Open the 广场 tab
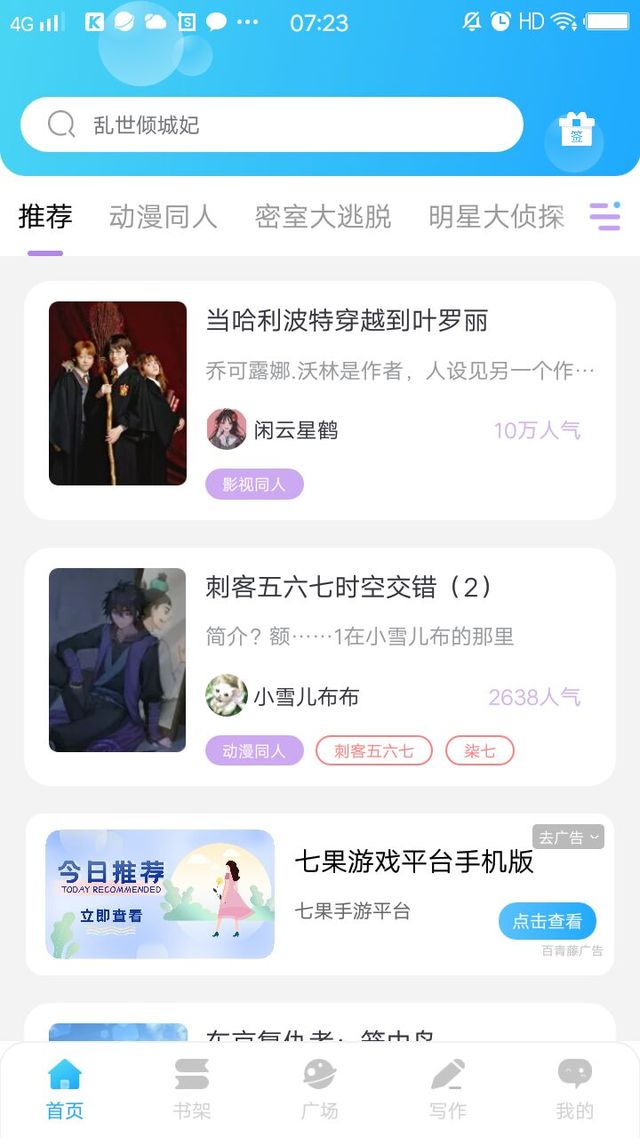Screen dimensions: 640x1138 [x=319, y=1088]
